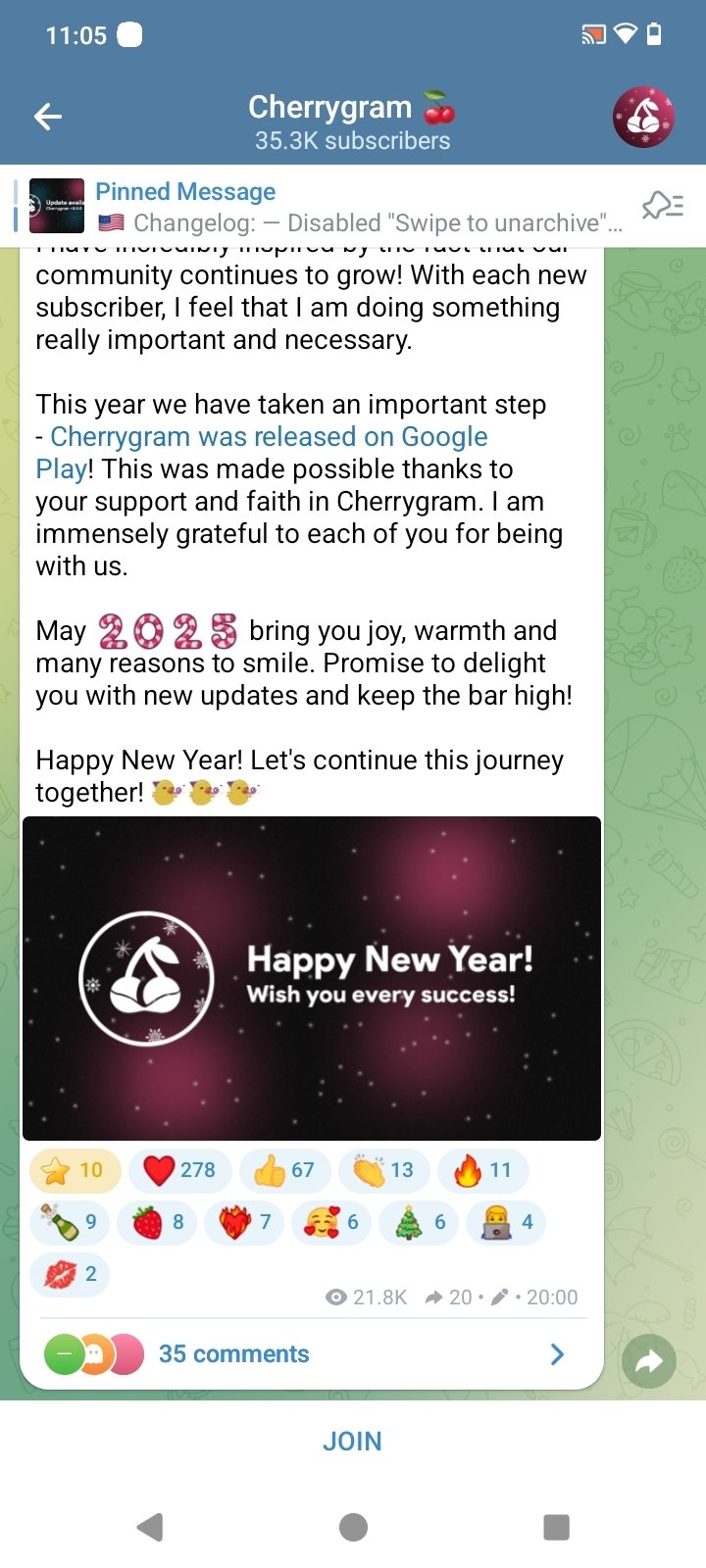
Task: Open the Cherrygram released on Google Play link
Action: 268,437
